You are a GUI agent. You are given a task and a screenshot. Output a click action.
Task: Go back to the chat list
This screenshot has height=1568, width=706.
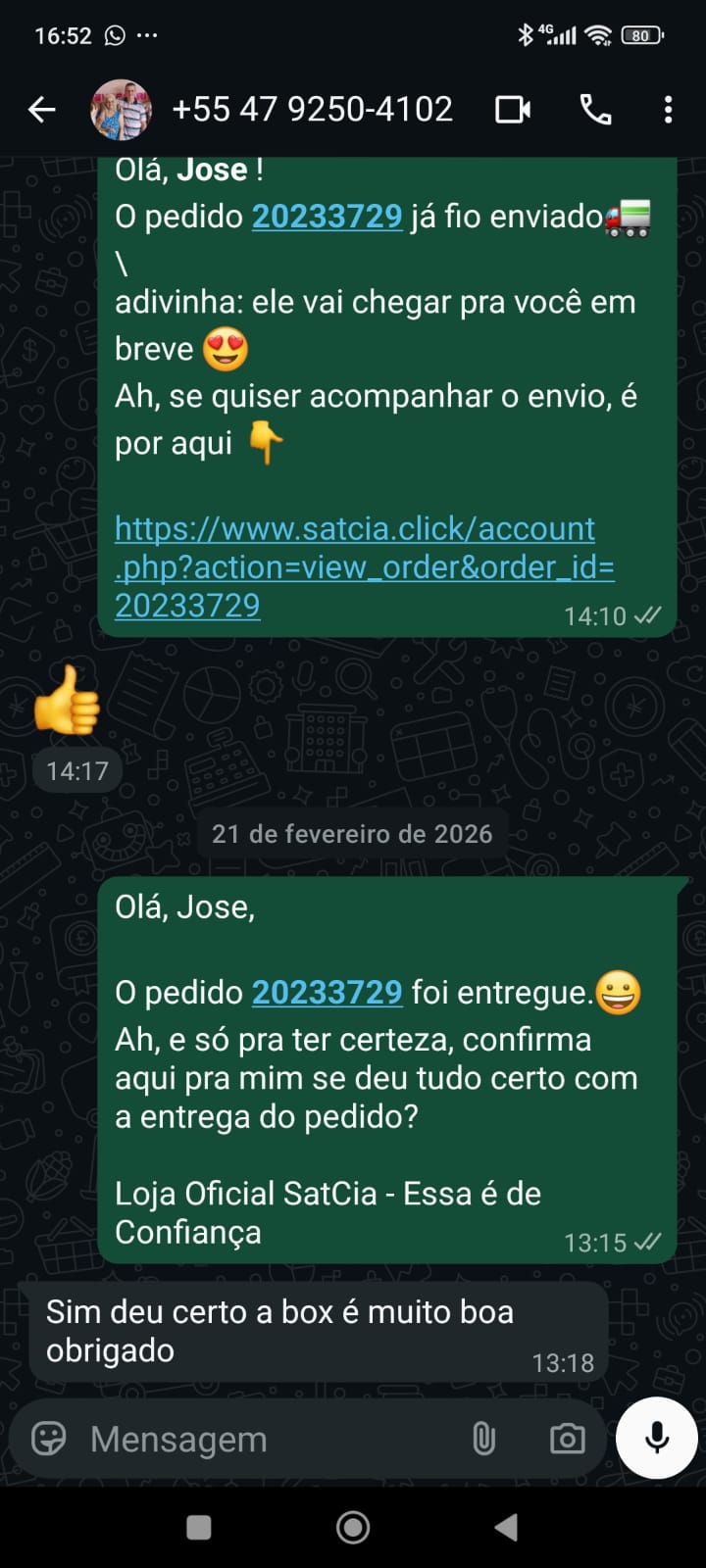[41, 110]
